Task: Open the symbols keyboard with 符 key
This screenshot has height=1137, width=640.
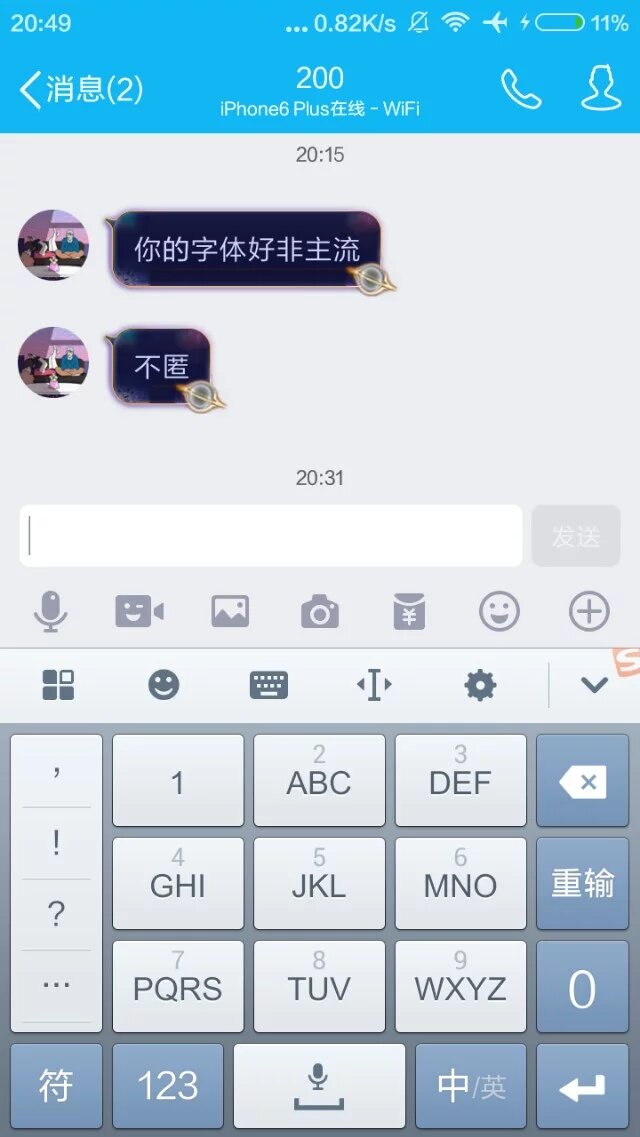Action: pyautogui.click(x=56, y=1086)
